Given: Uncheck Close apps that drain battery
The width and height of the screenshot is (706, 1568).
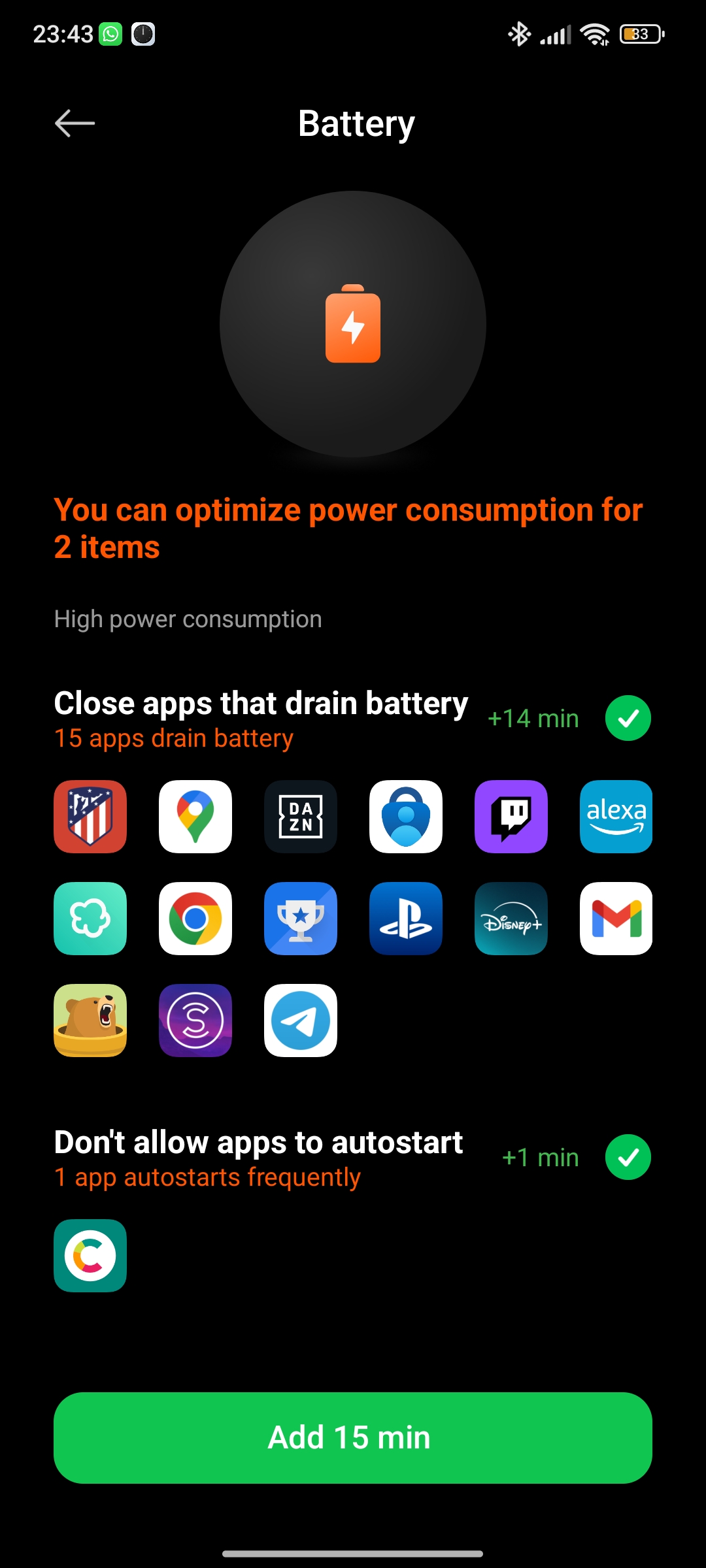Looking at the screenshot, I should 628,718.
